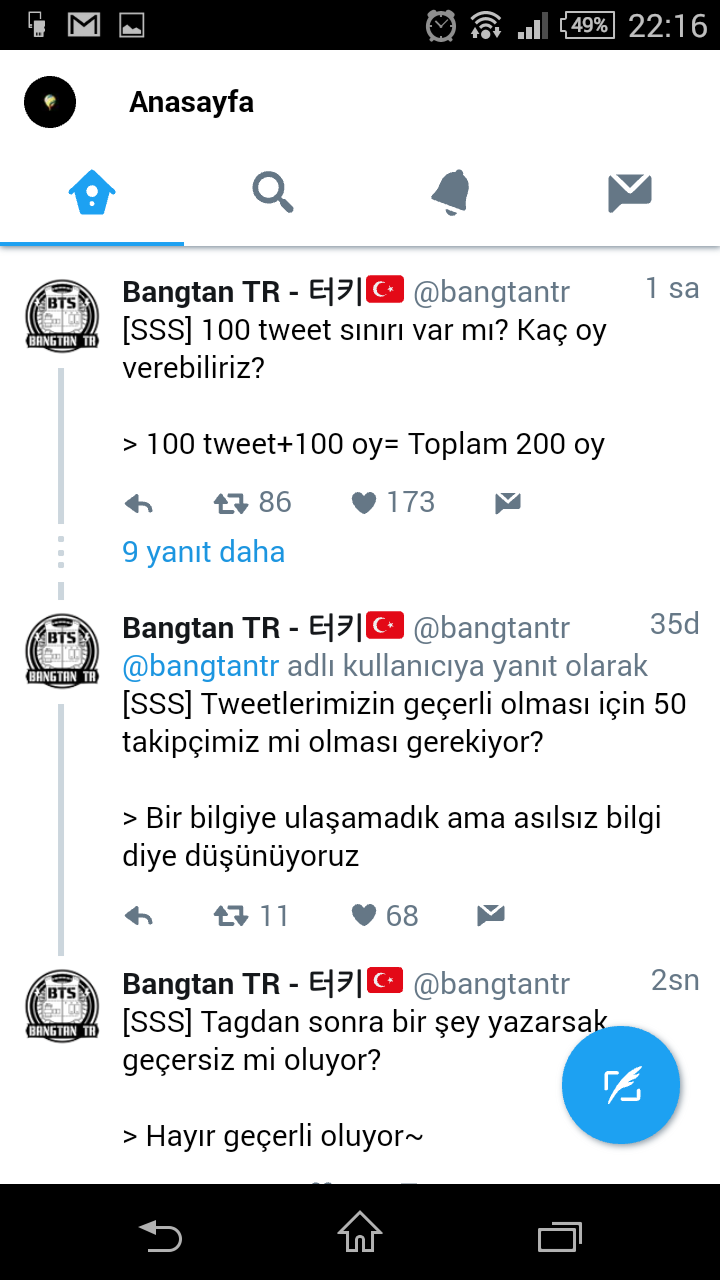Retweet the tweet with 11 retweets
This screenshot has width=720, height=1280.
pyautogui.click(x=231, y=916)
